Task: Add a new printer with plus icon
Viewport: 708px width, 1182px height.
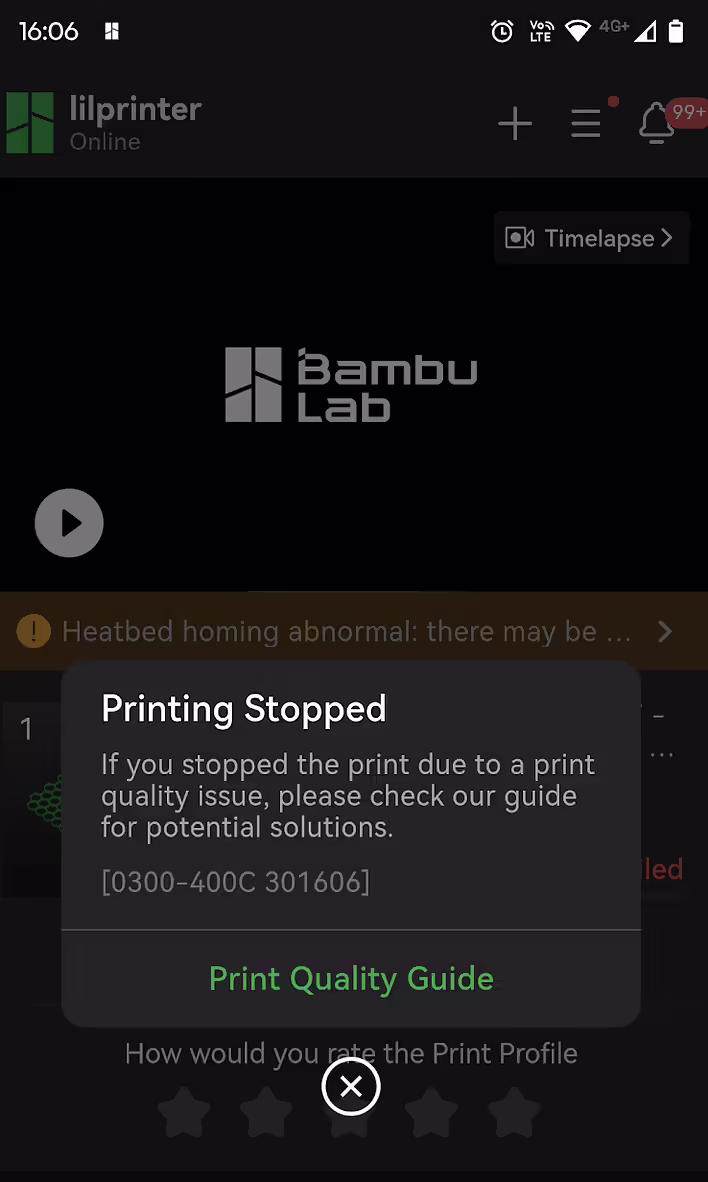Action: [x=515, y=124]
